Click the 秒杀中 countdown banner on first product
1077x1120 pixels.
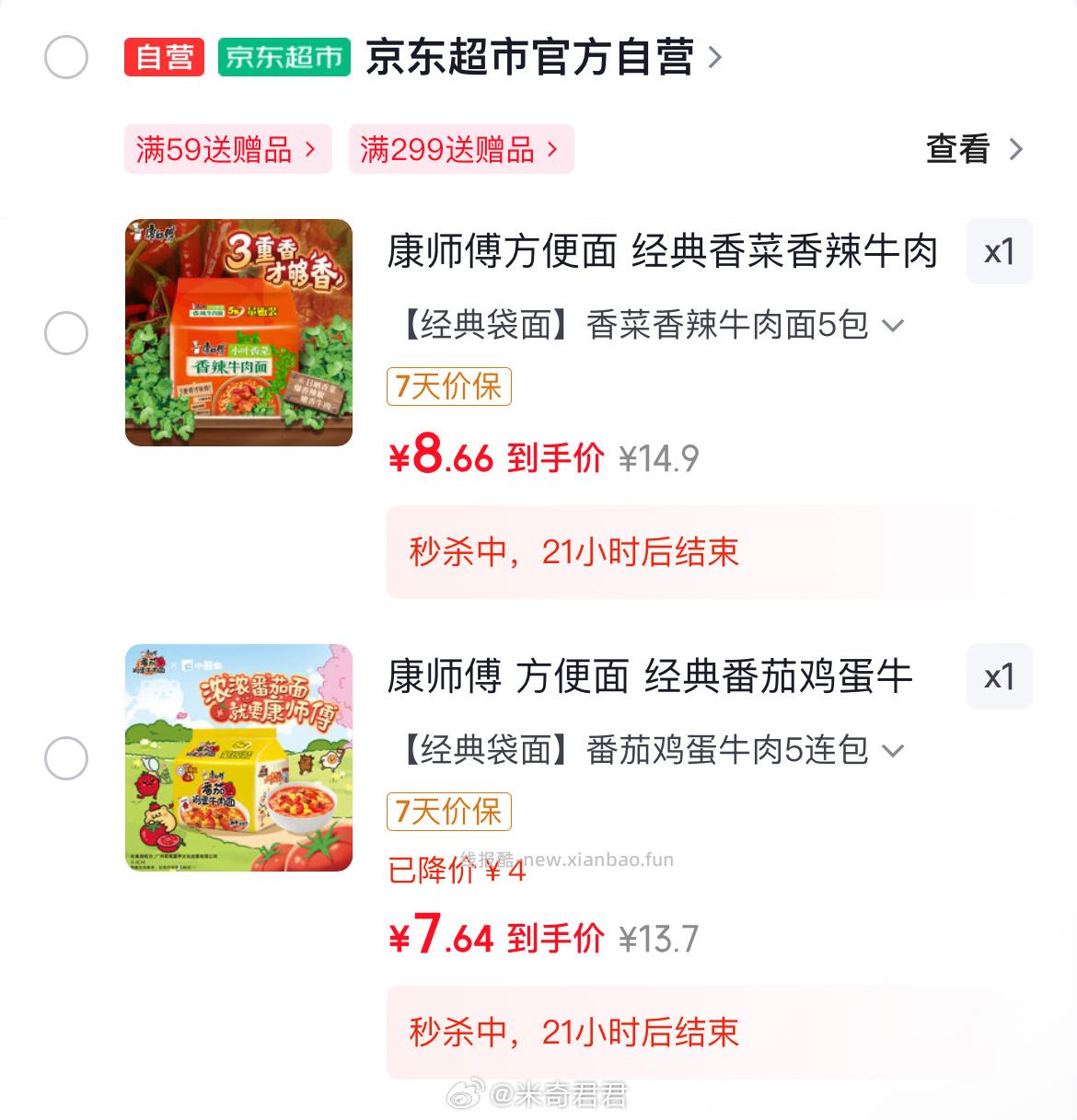(573, 551)
